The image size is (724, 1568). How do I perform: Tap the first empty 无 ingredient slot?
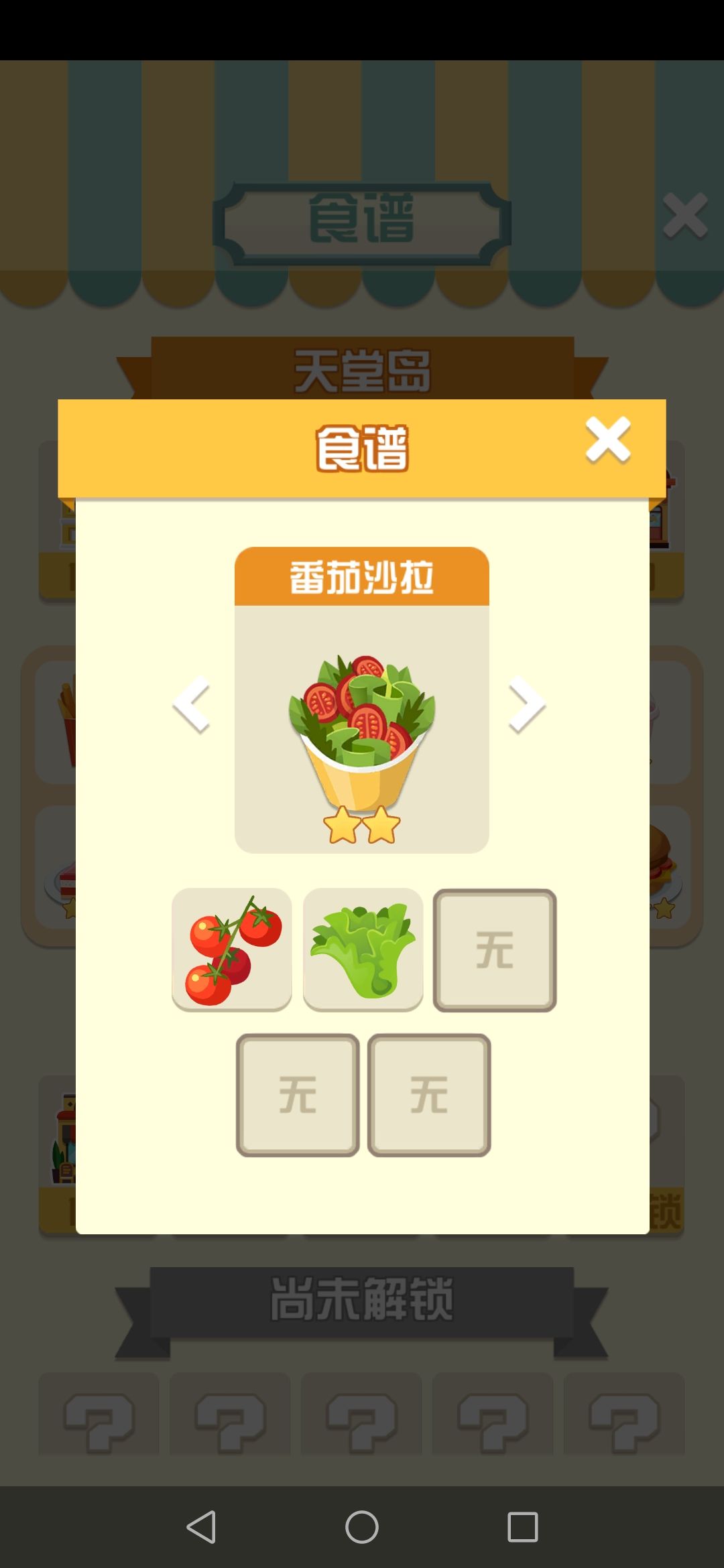click(494, 948)
